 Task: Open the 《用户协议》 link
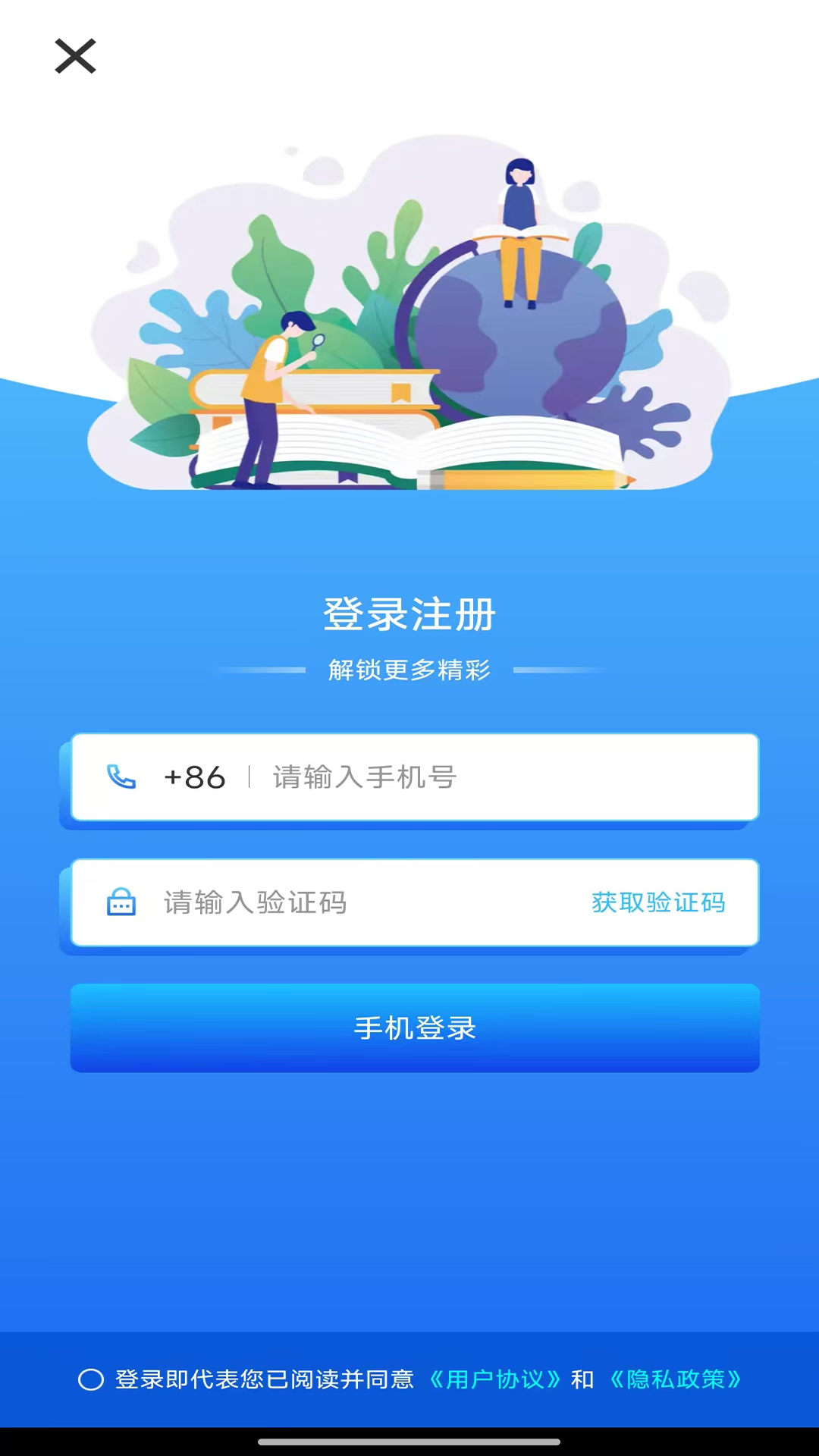(x=494, y=1379)
